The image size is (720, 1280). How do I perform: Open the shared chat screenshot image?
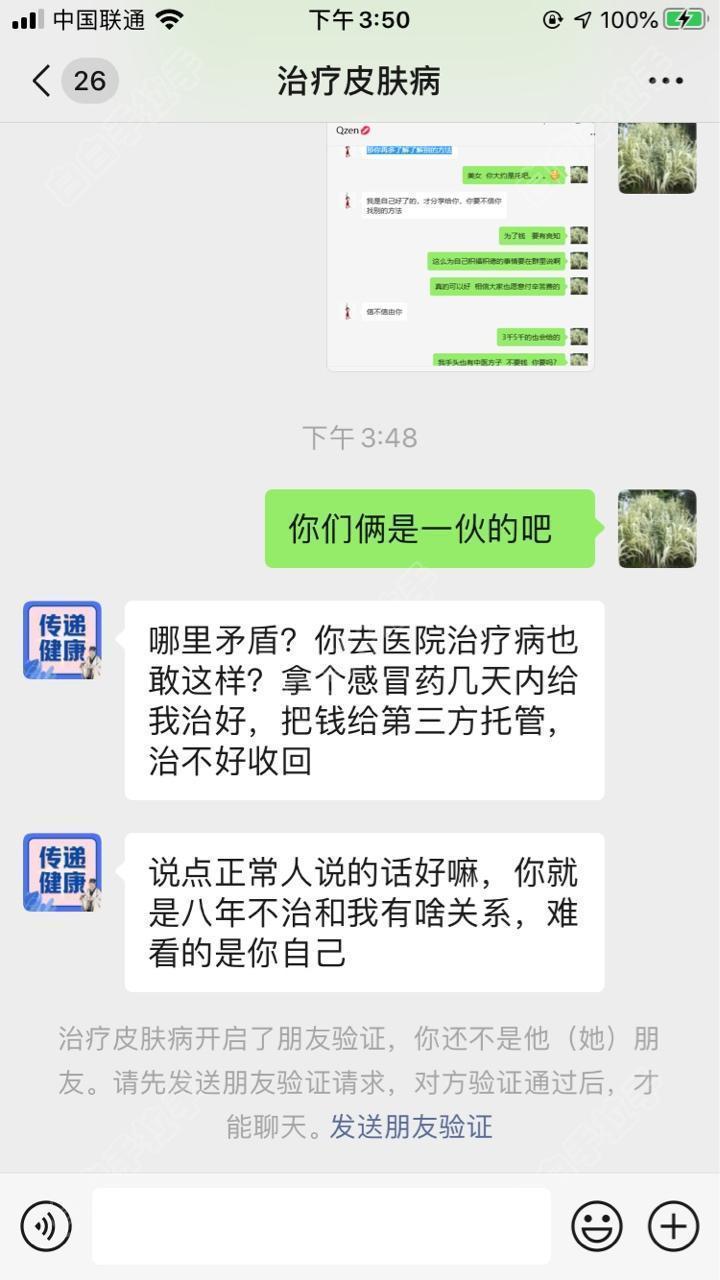coord(461,246)
